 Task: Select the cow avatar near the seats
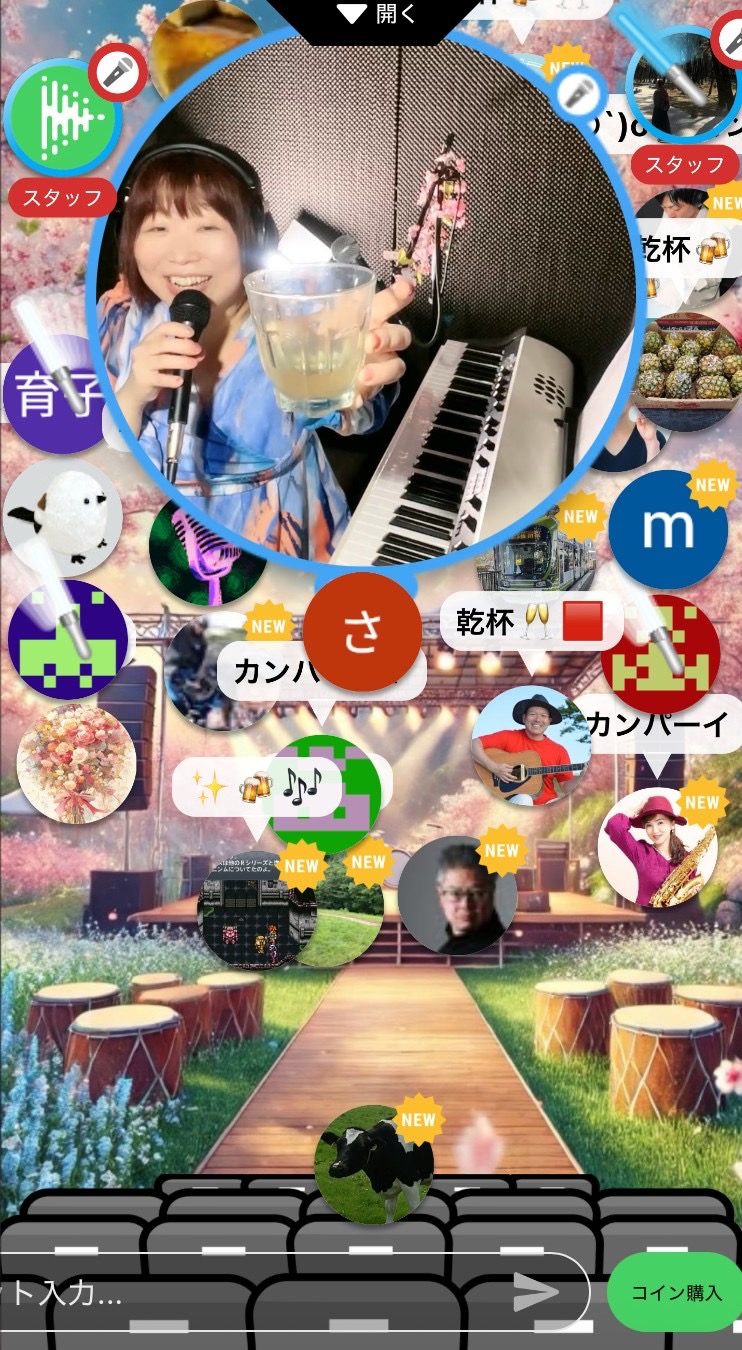[x=373, y=1164]
